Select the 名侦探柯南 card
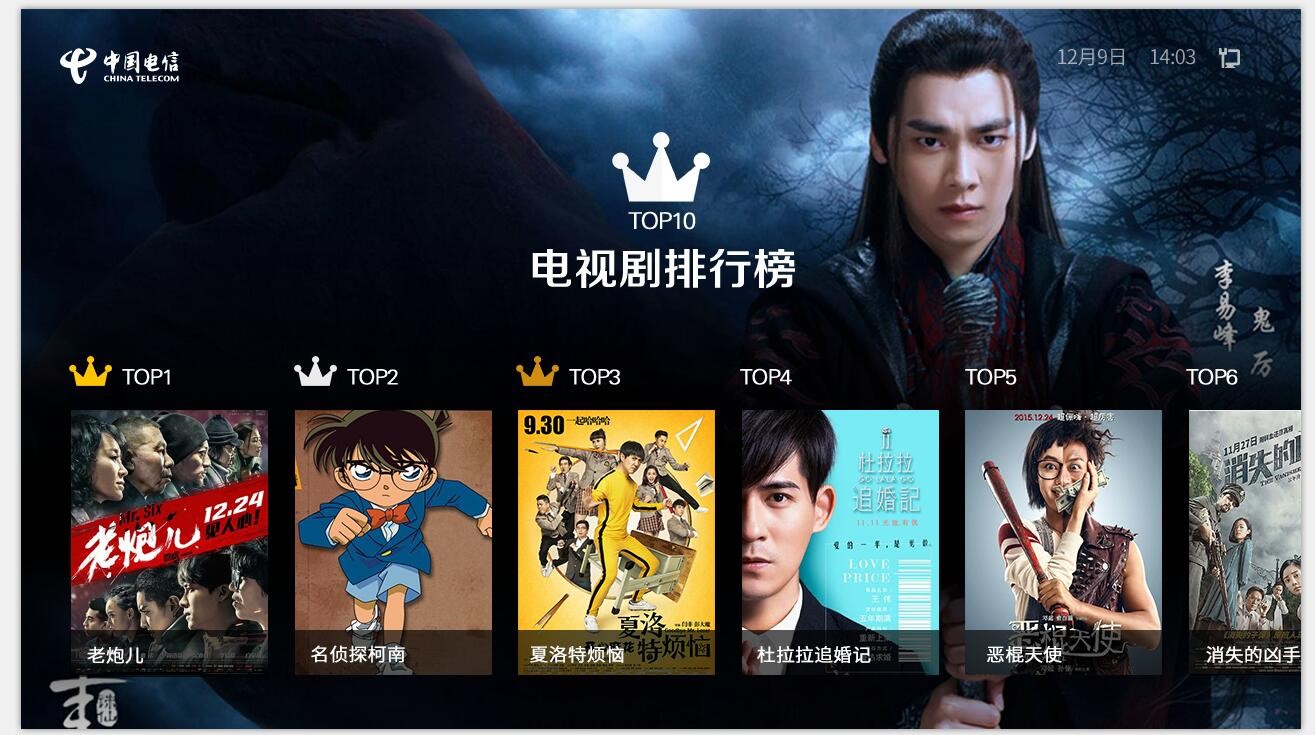The image size is (1315, 735). [x=393, y=541]
